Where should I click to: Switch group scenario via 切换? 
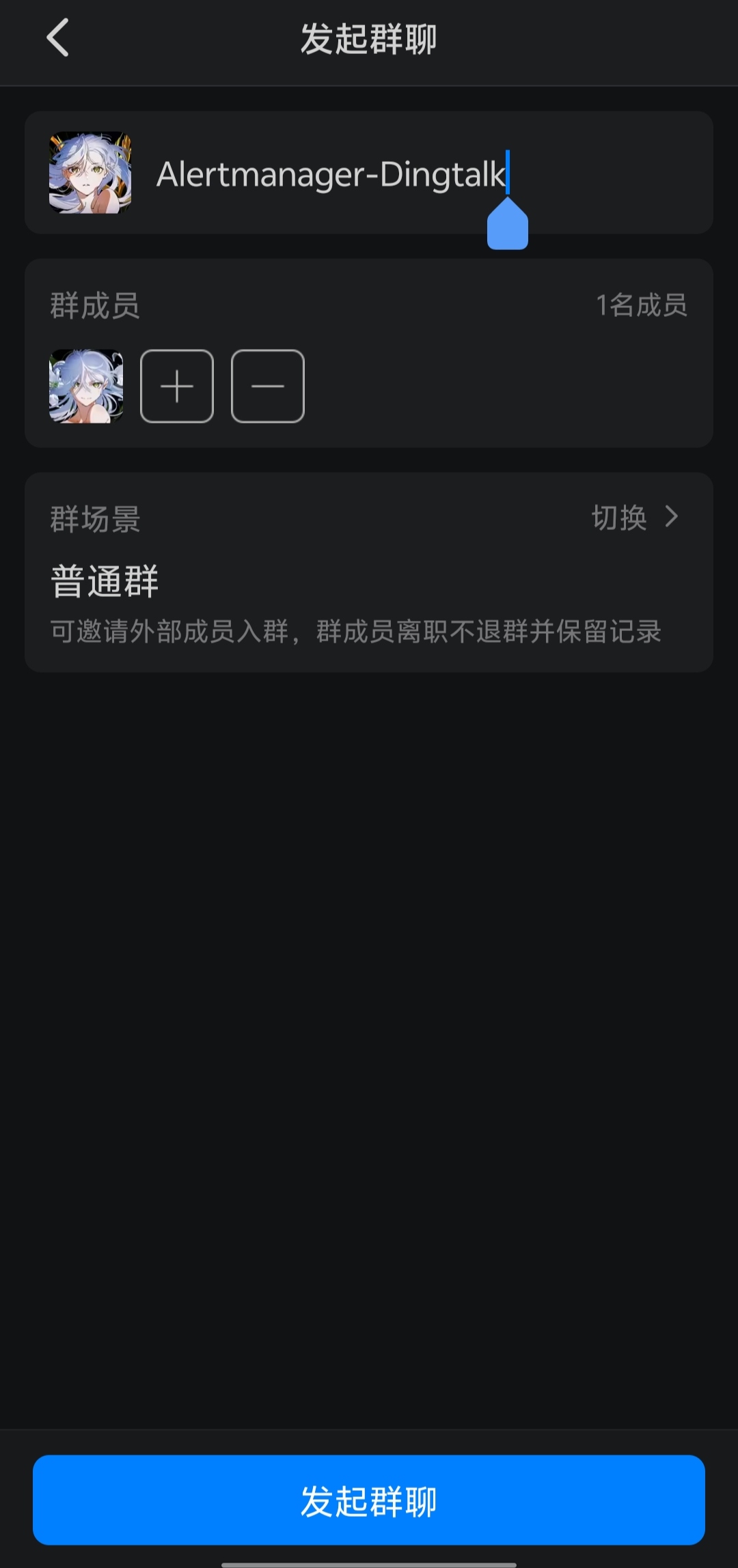pyautogui.click(x=634, y=518)
